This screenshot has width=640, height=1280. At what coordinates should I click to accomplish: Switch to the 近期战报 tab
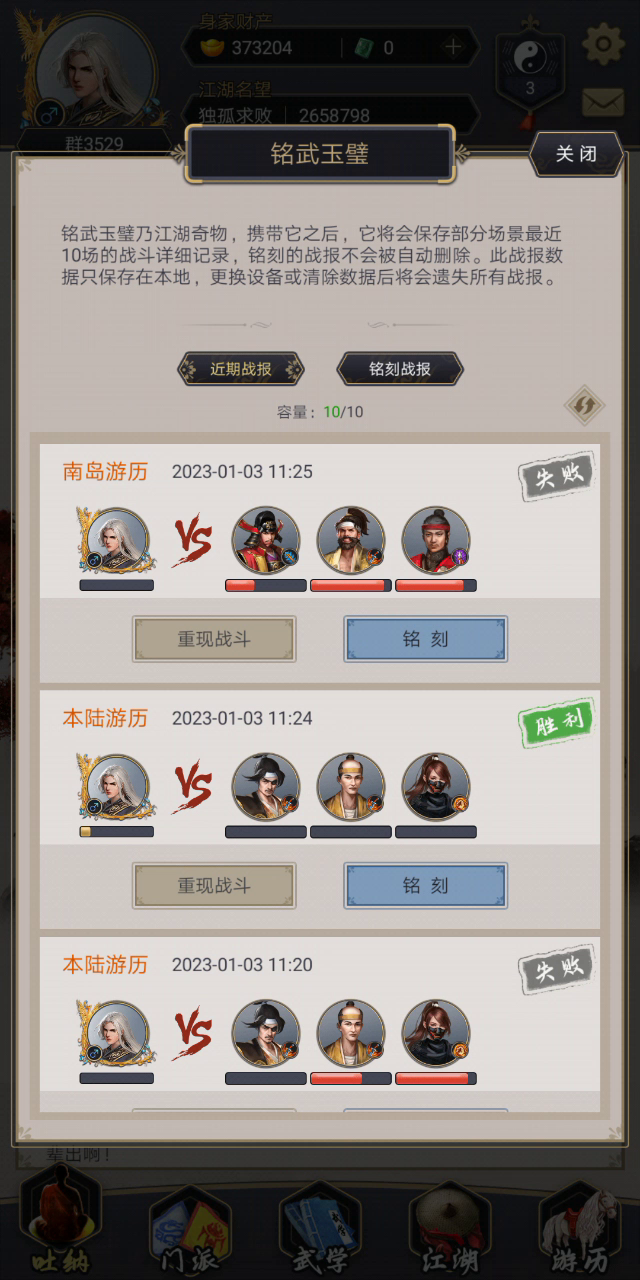pyautogui.click(x=240, y=369)
